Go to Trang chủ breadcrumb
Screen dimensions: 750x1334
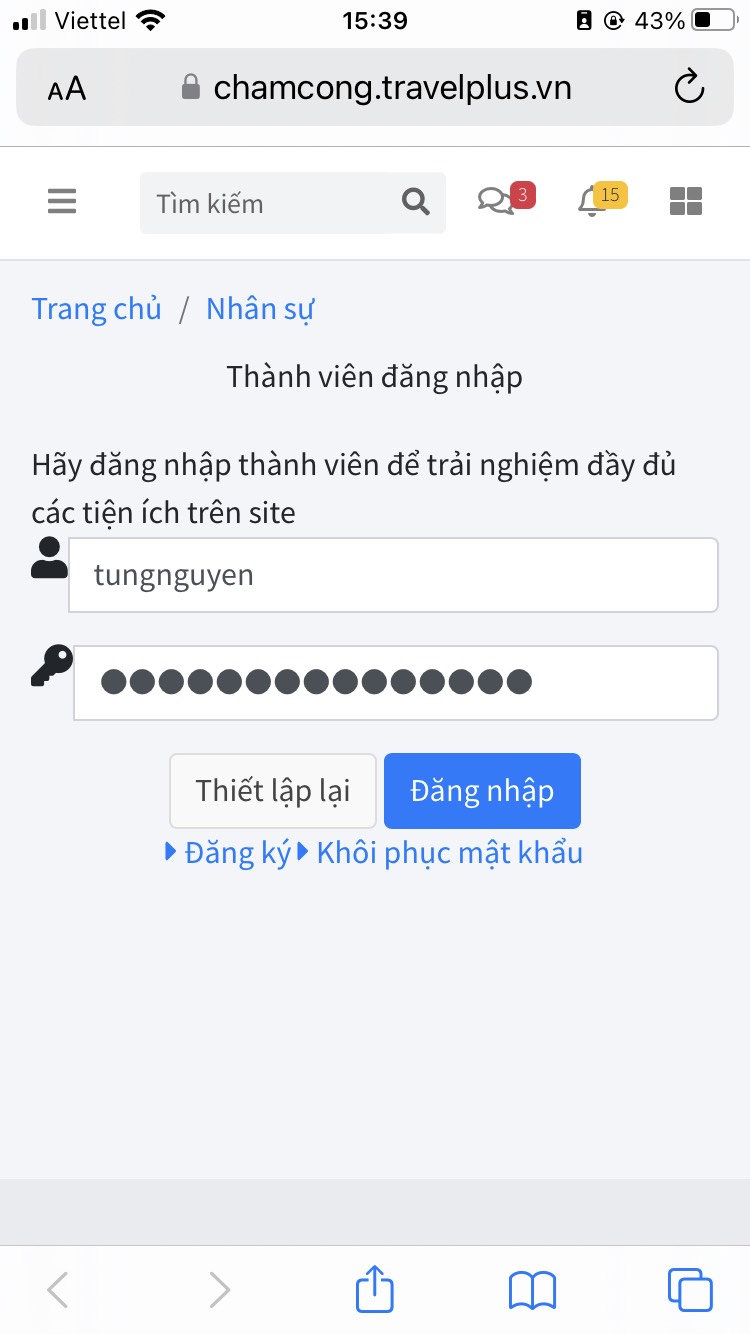point(97,309)
